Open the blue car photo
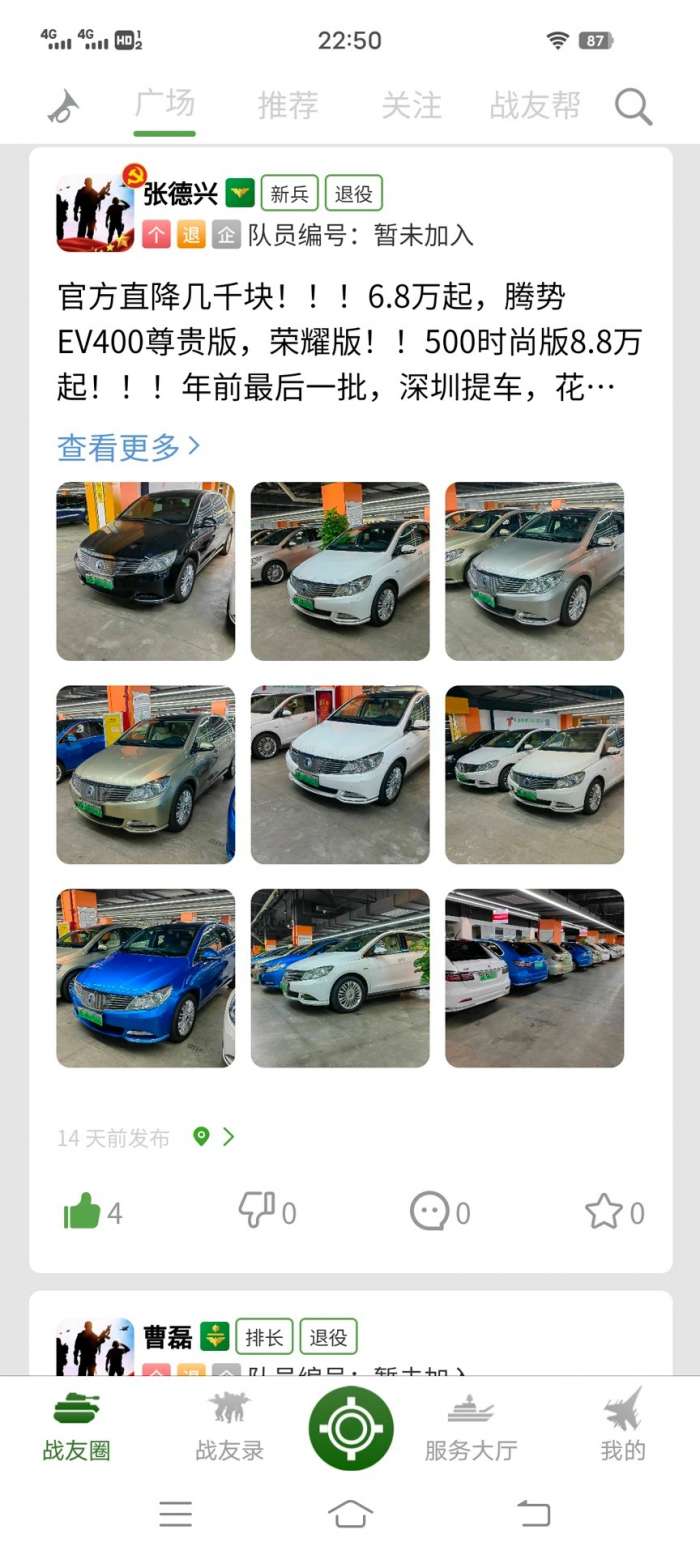 click(x=145, y=978)
